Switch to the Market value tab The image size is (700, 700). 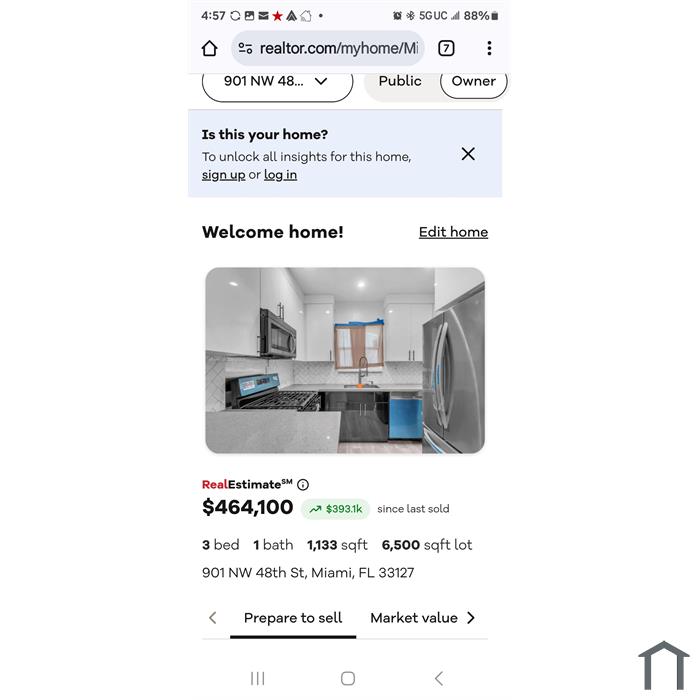point(413,618)
